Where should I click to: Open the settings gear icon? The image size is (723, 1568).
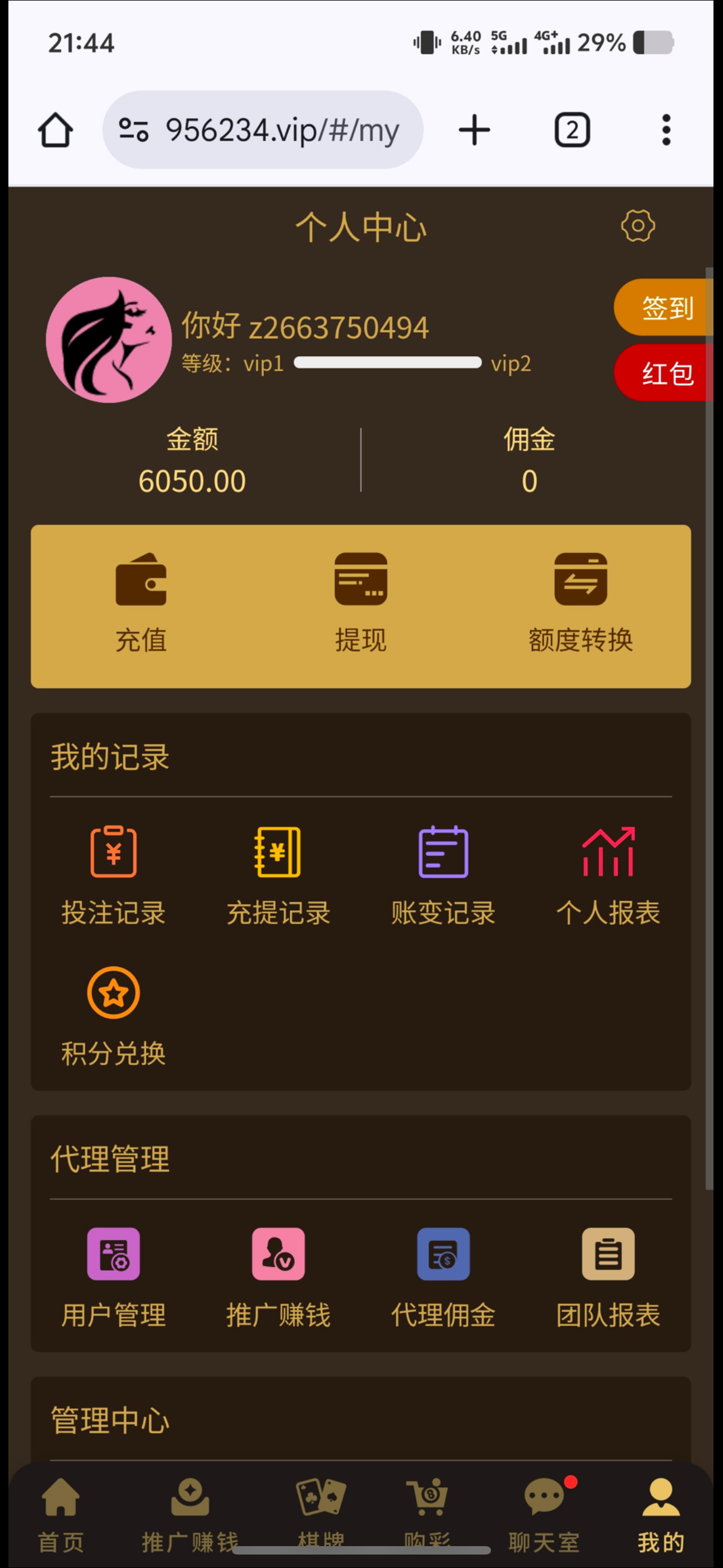pos(637,226)
